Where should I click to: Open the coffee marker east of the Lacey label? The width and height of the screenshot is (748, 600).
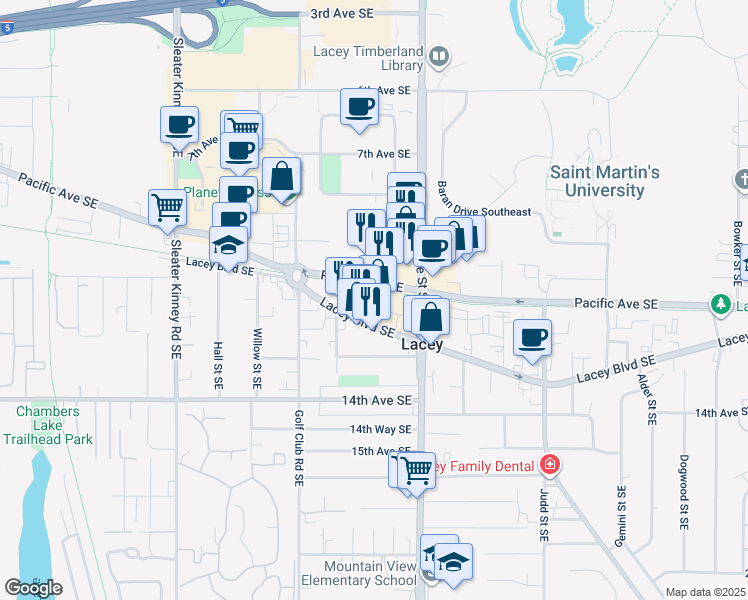pos(532,339)
